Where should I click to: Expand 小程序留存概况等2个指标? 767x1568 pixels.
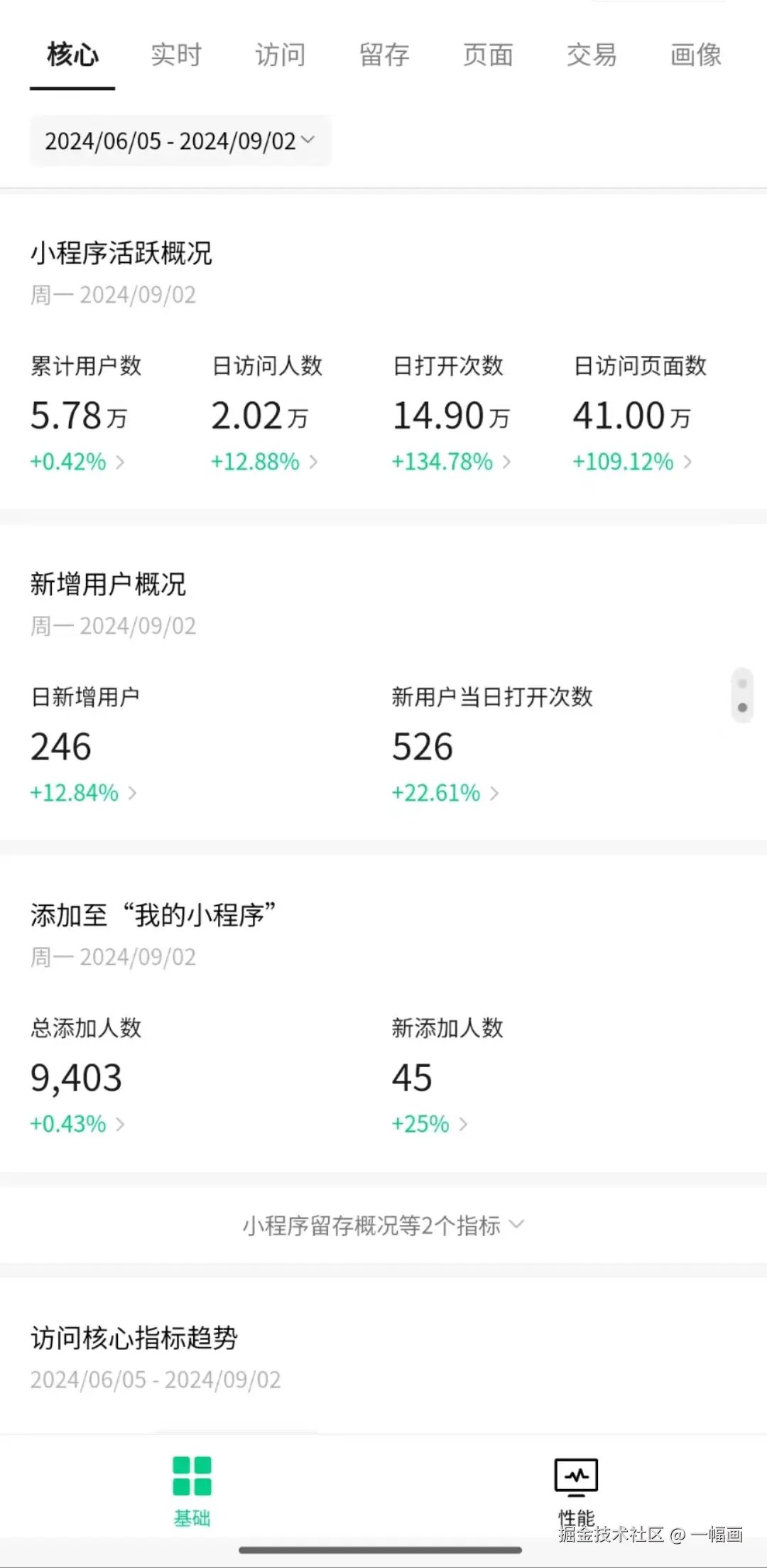pyautogui.click(x=383, y=1226)
